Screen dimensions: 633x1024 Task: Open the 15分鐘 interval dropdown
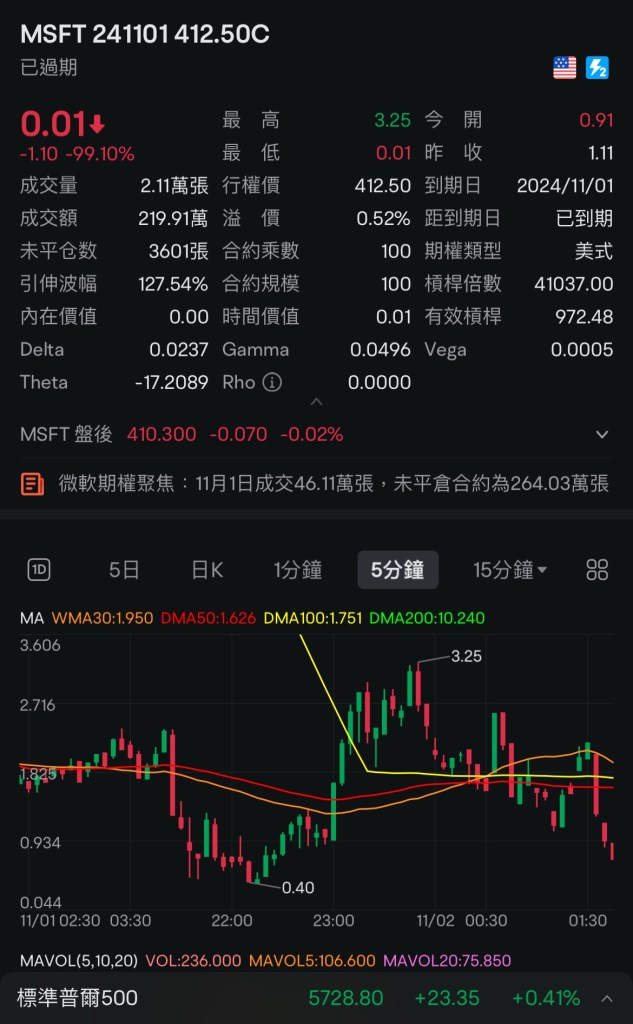click(510, 570)
